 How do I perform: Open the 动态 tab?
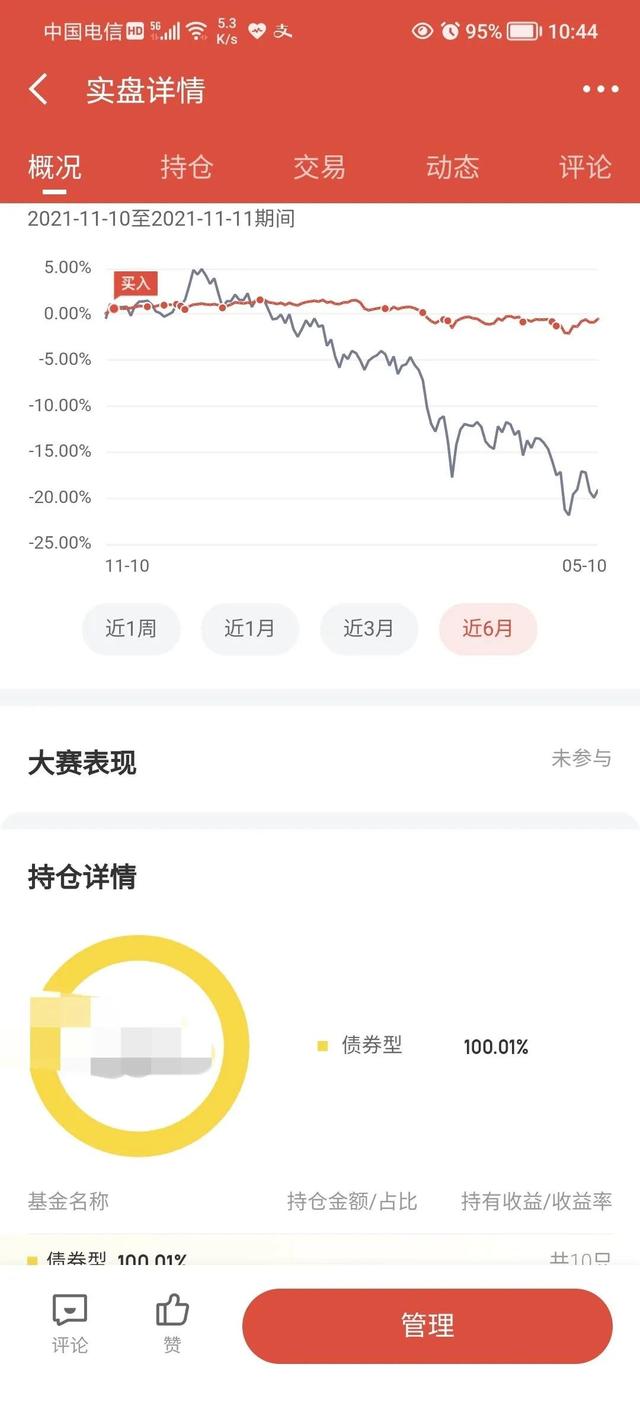pyautogui.click(x=452, y=167)
